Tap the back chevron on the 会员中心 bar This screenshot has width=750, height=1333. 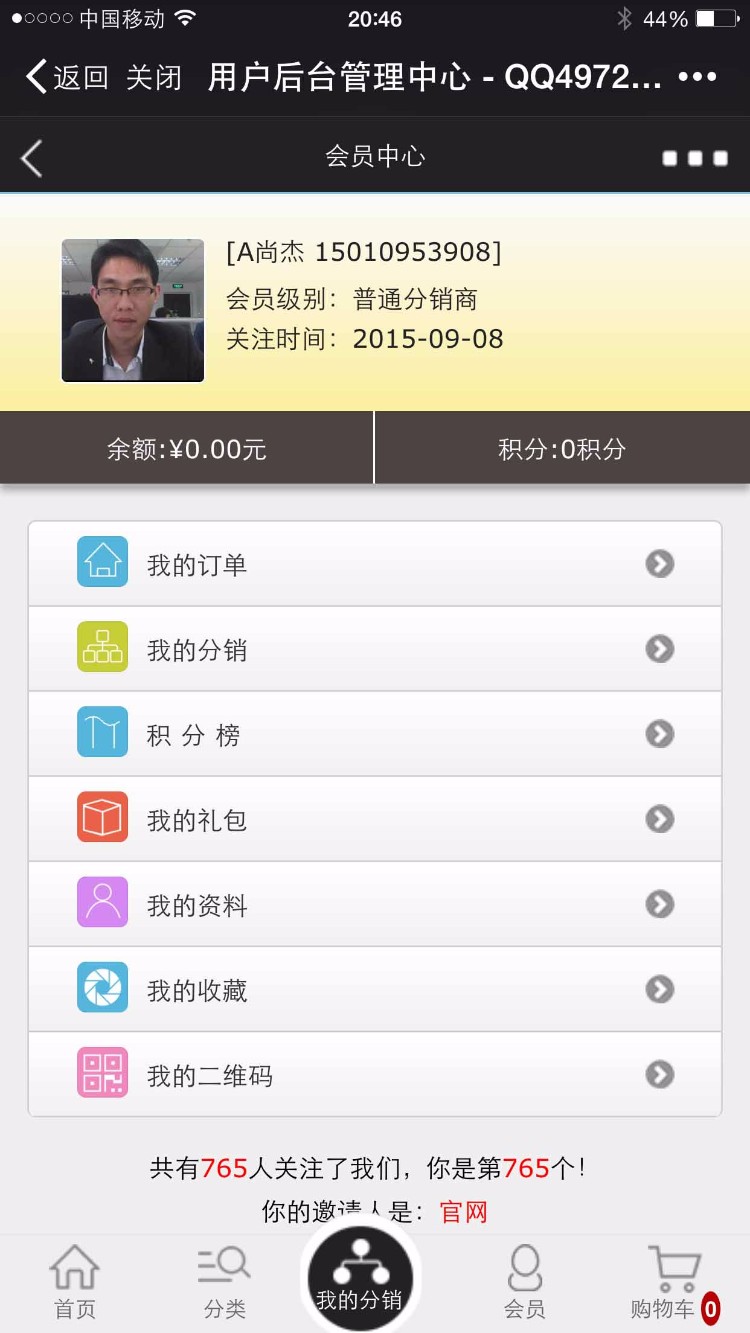coord(30,157)
